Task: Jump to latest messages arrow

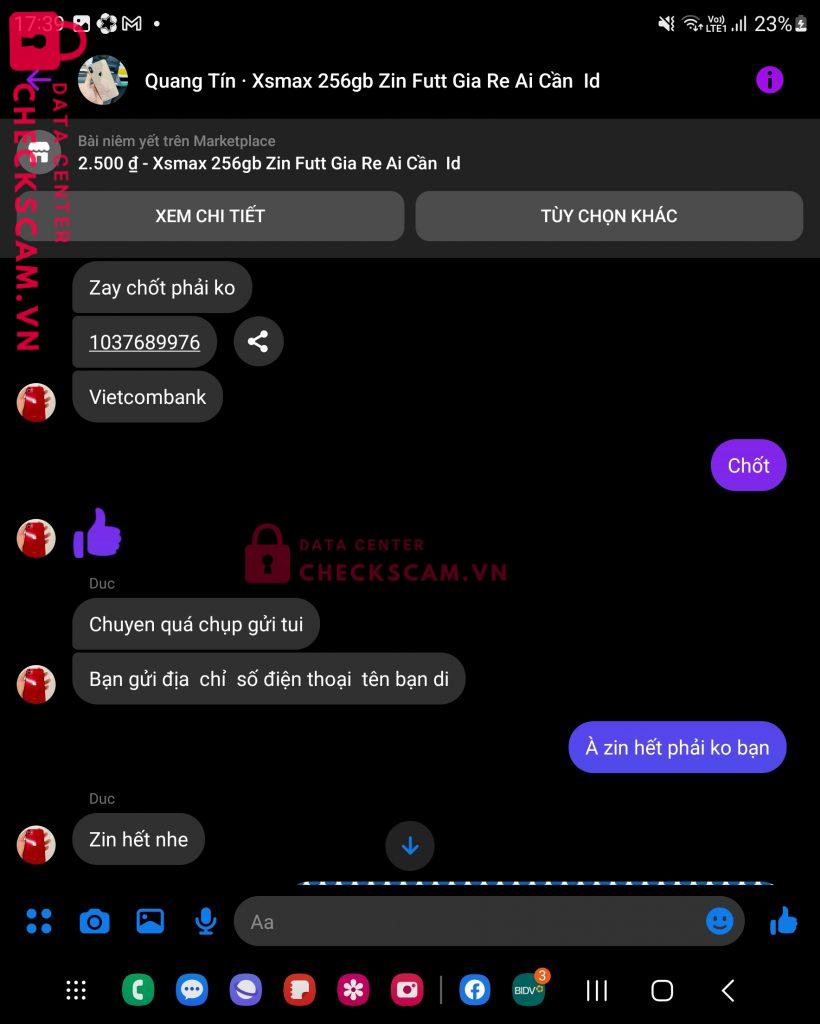Action: (x=410, y=846)
